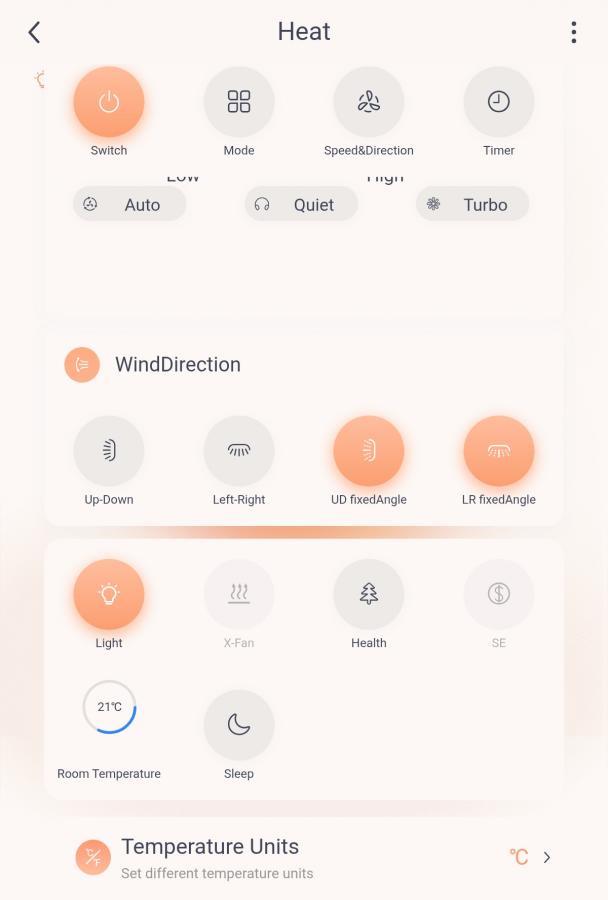Open the Mode selector
608x900 pixels.
[x=239, y=102]
